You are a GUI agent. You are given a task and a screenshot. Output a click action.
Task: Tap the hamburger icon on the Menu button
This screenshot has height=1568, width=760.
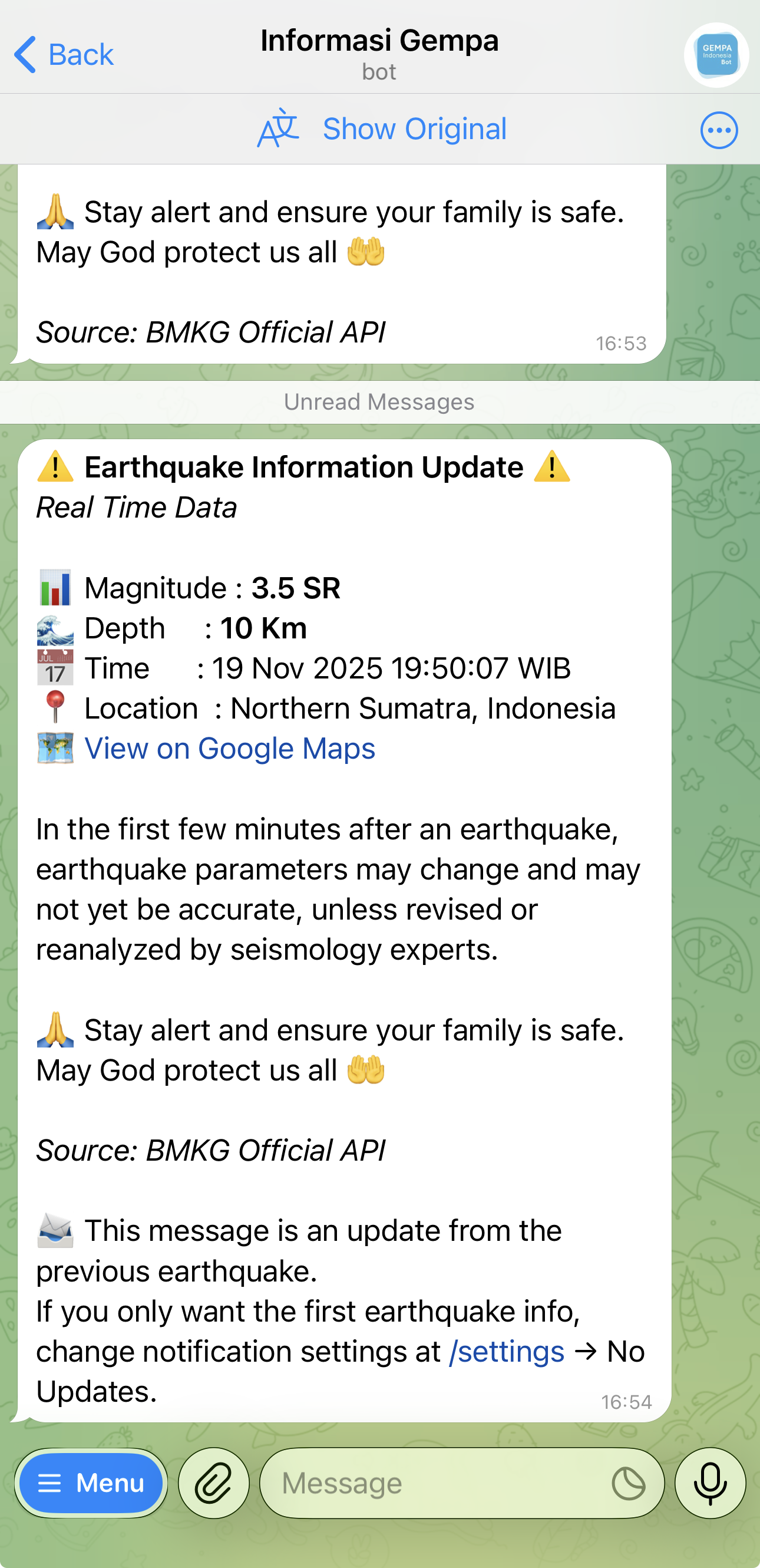[x=51, y=1483]
